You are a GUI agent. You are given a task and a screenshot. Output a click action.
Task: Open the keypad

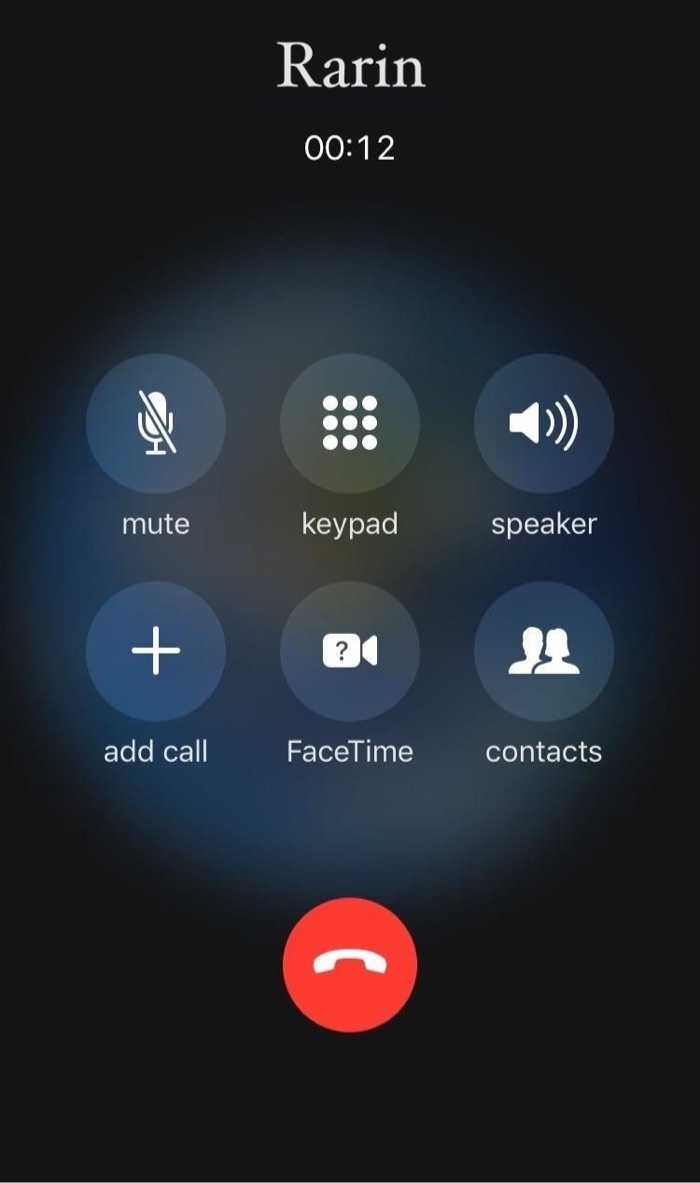coord(350,424)
